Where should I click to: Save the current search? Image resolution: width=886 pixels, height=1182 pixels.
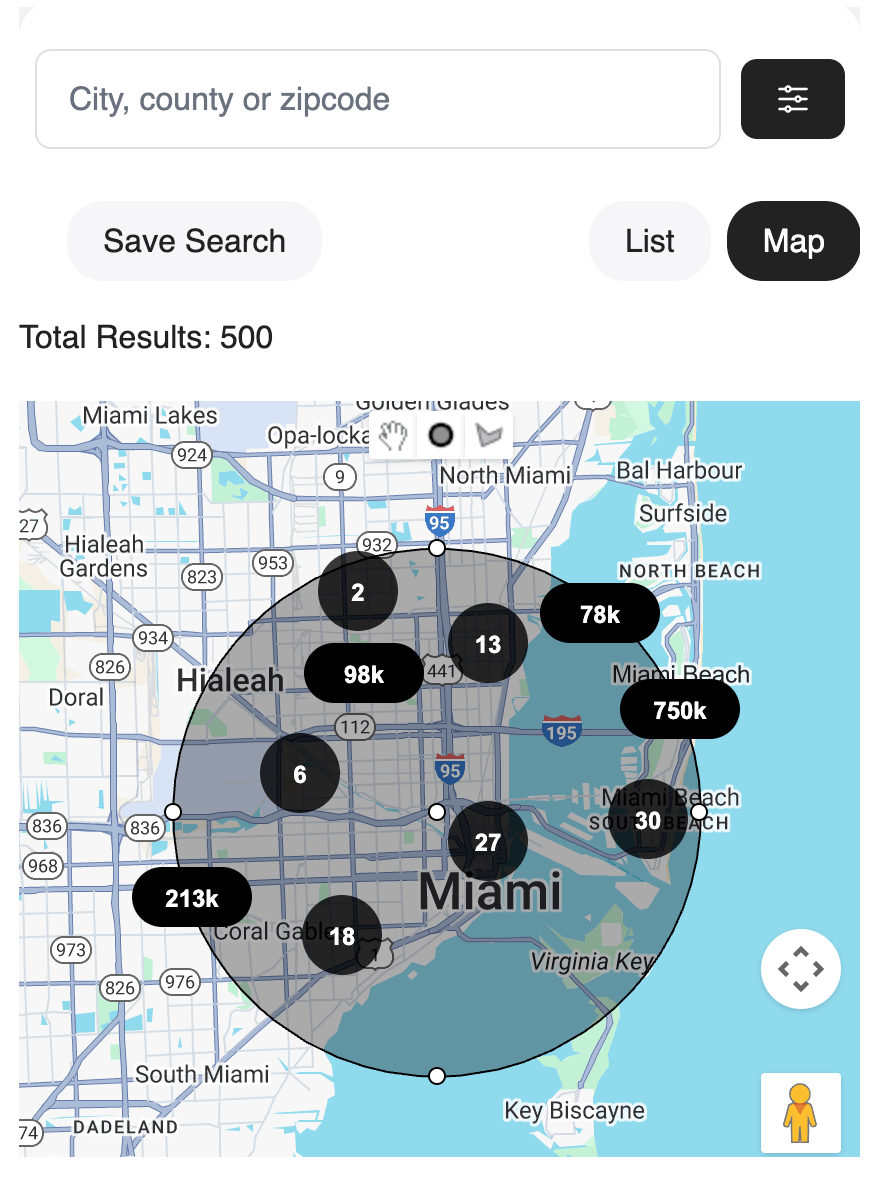[x=194, y=241]
